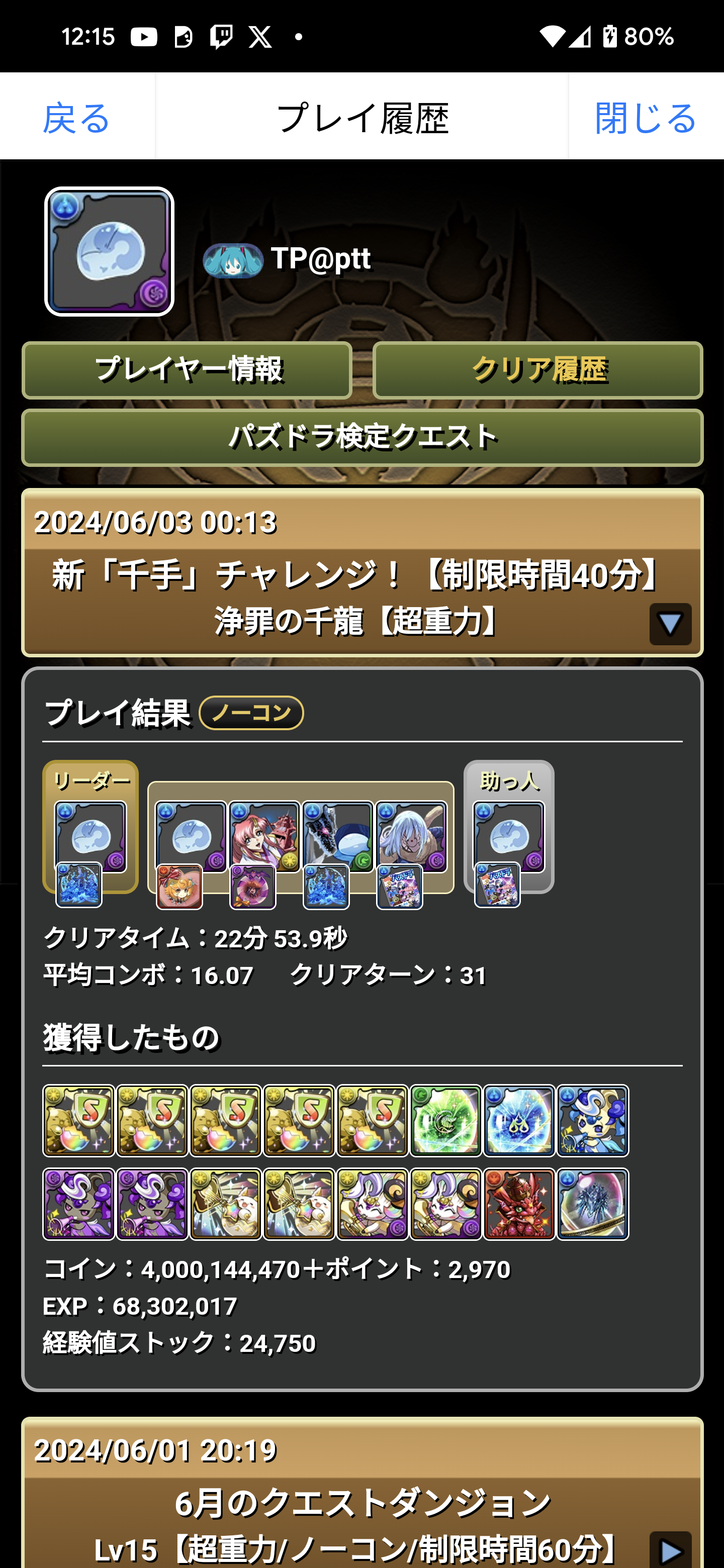Collapse the 浄罪の千龍 play record
Image resolution: width=724 pixels, height=1568 pixels.
[670, 624]
